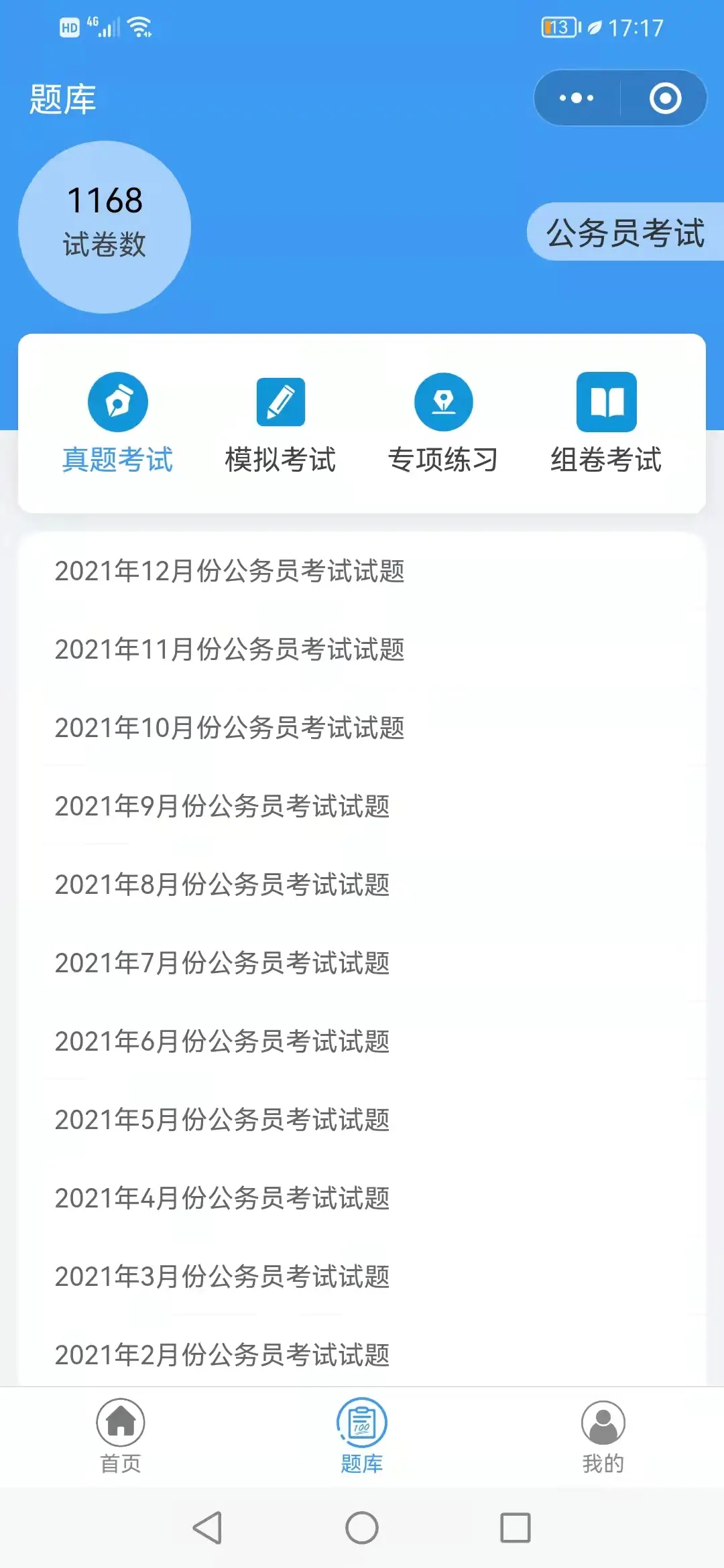The image size is (724, 1568).
Task: Go to the 我的 tab
Action: 603,1435
